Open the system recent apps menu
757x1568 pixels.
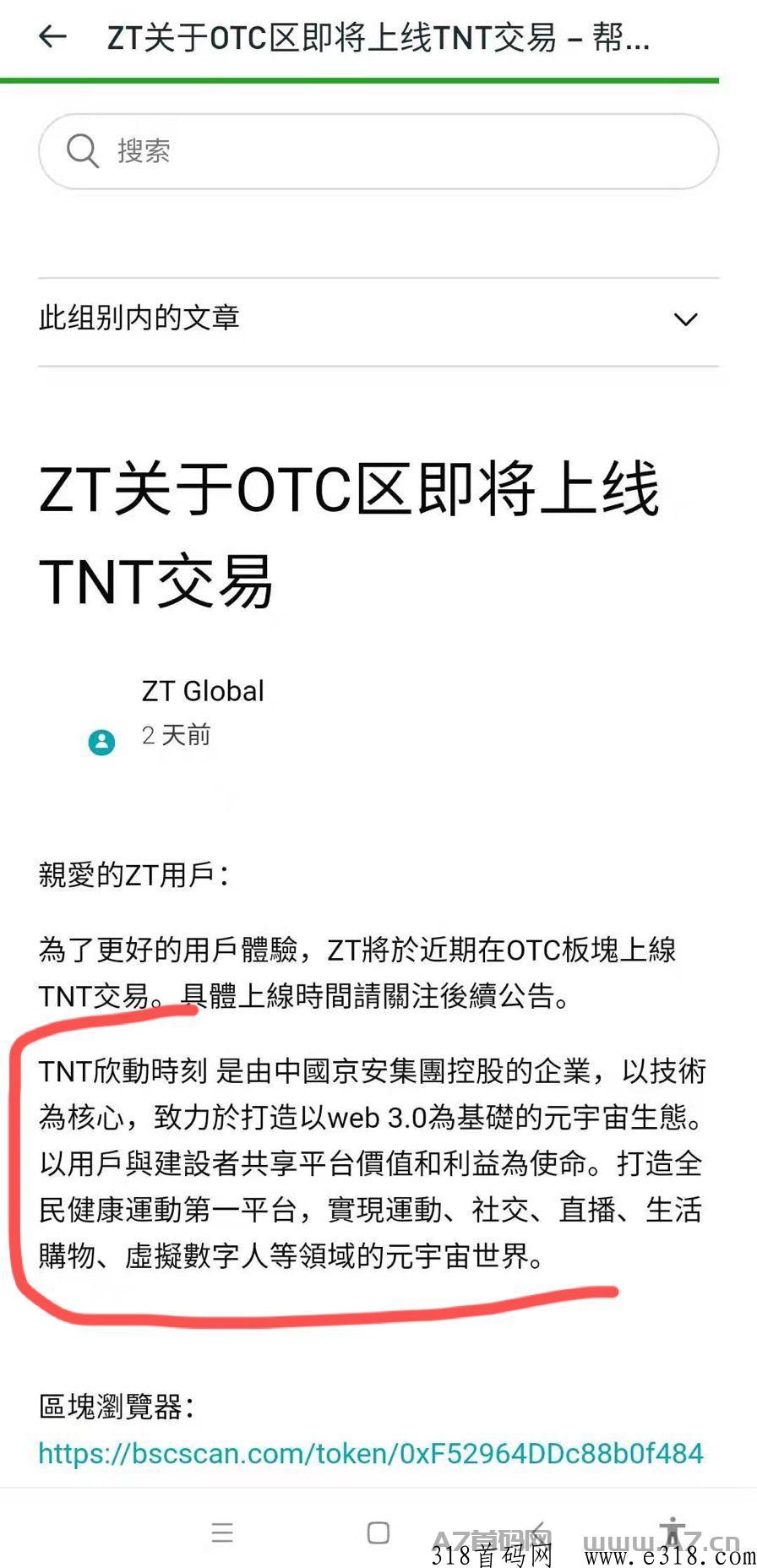tap(222, 1533)
